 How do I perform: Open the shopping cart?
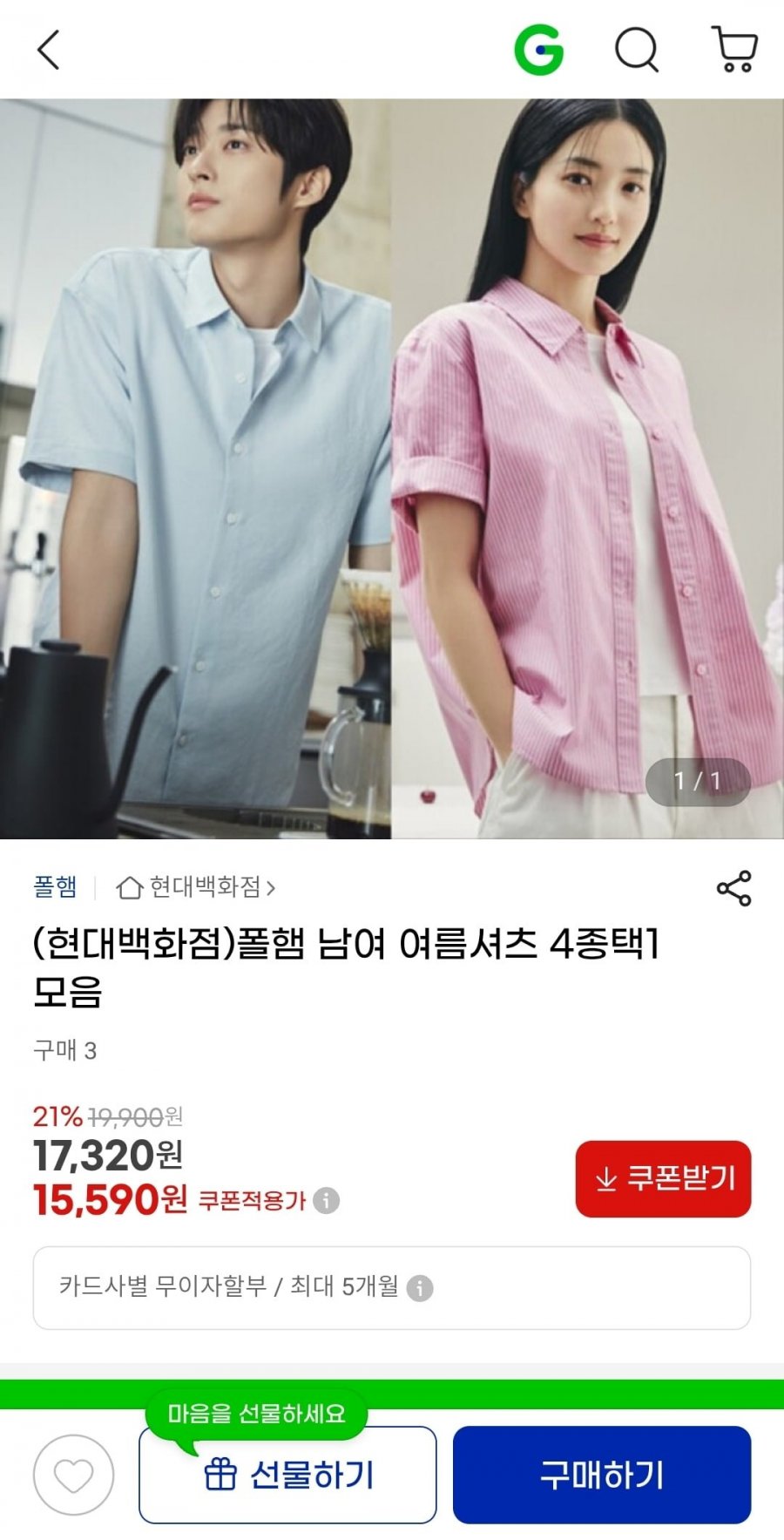[x=734, y=50]
